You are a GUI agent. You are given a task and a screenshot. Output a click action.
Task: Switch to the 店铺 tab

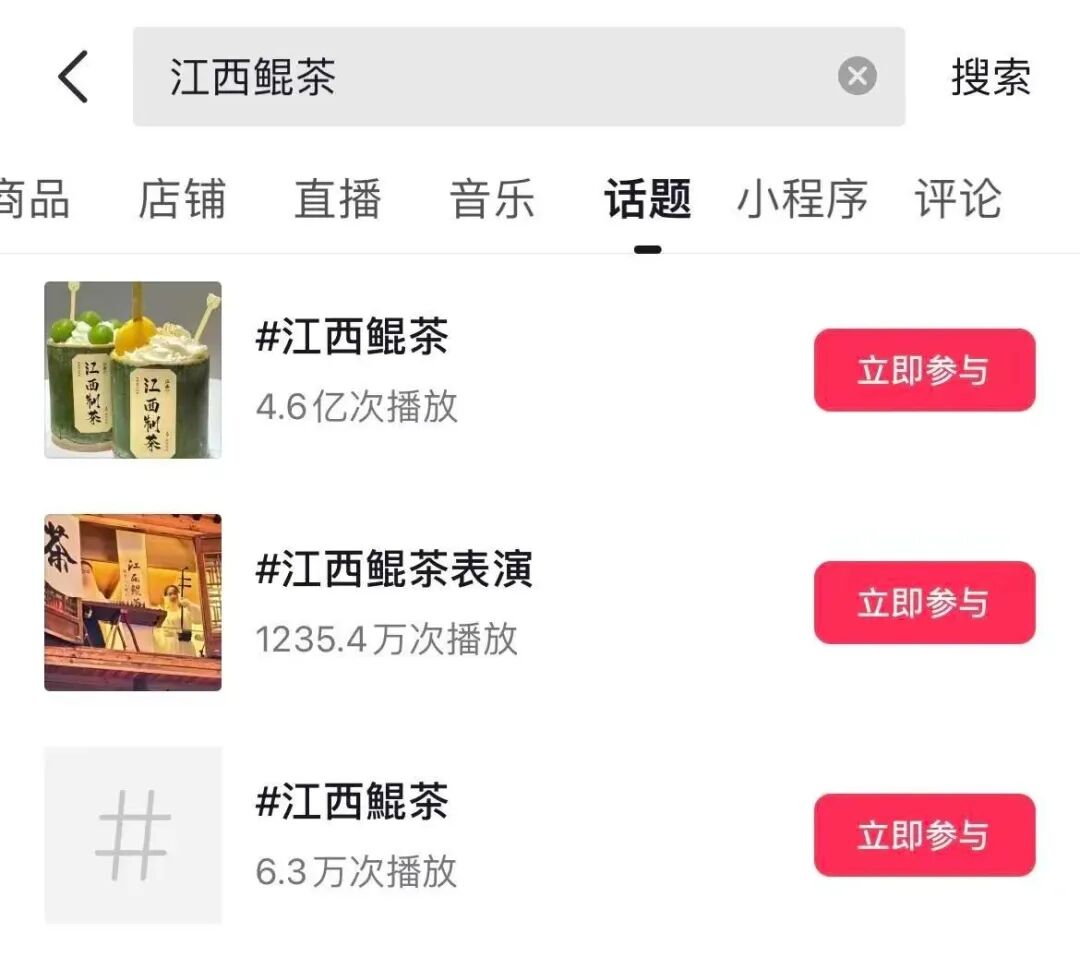(x=182, y=198)
